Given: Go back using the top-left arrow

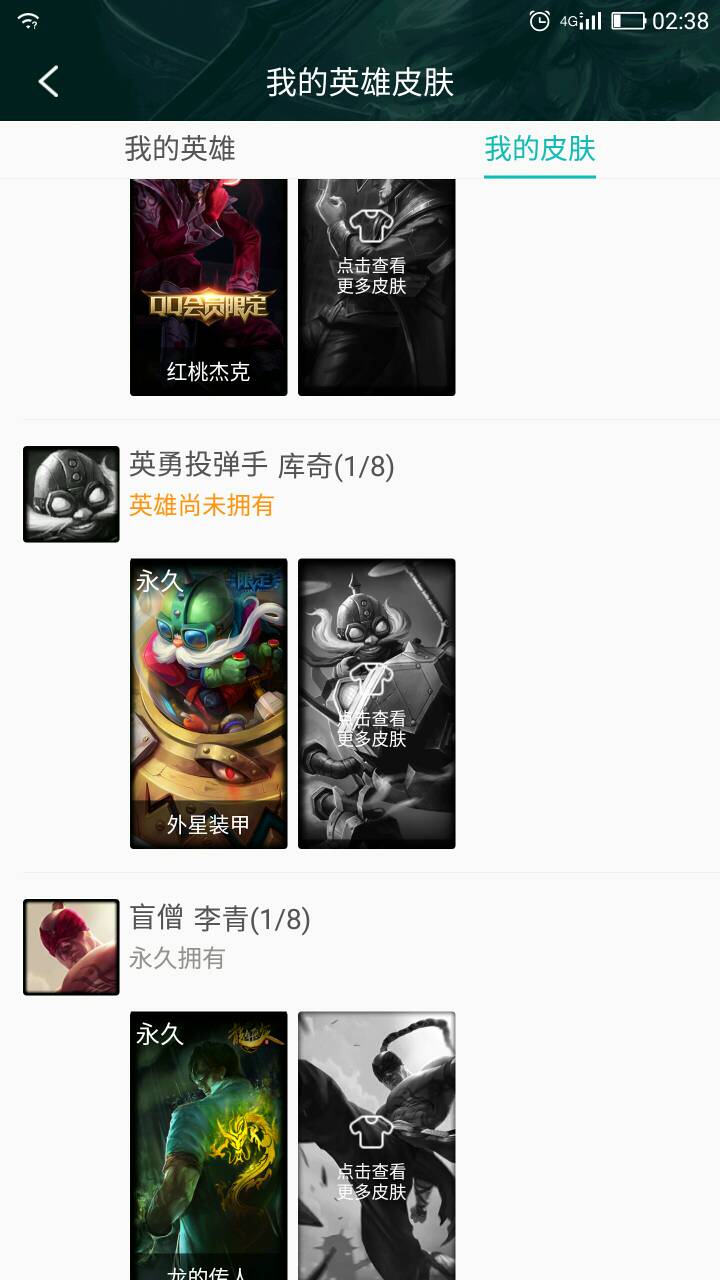Looking at the screenshot, I should (x=48, y=82).
